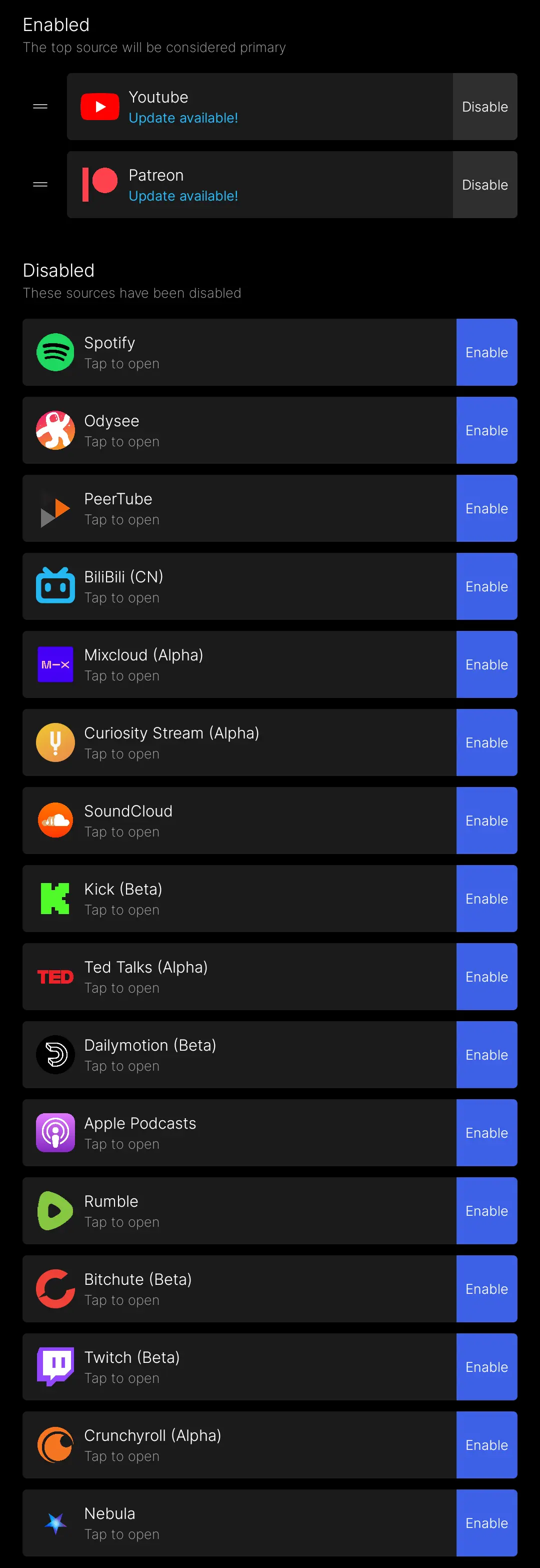Enable Crunchyroll (Alpha)
This screenshot has height=1568, width=540.
(x=486, y=1444)
